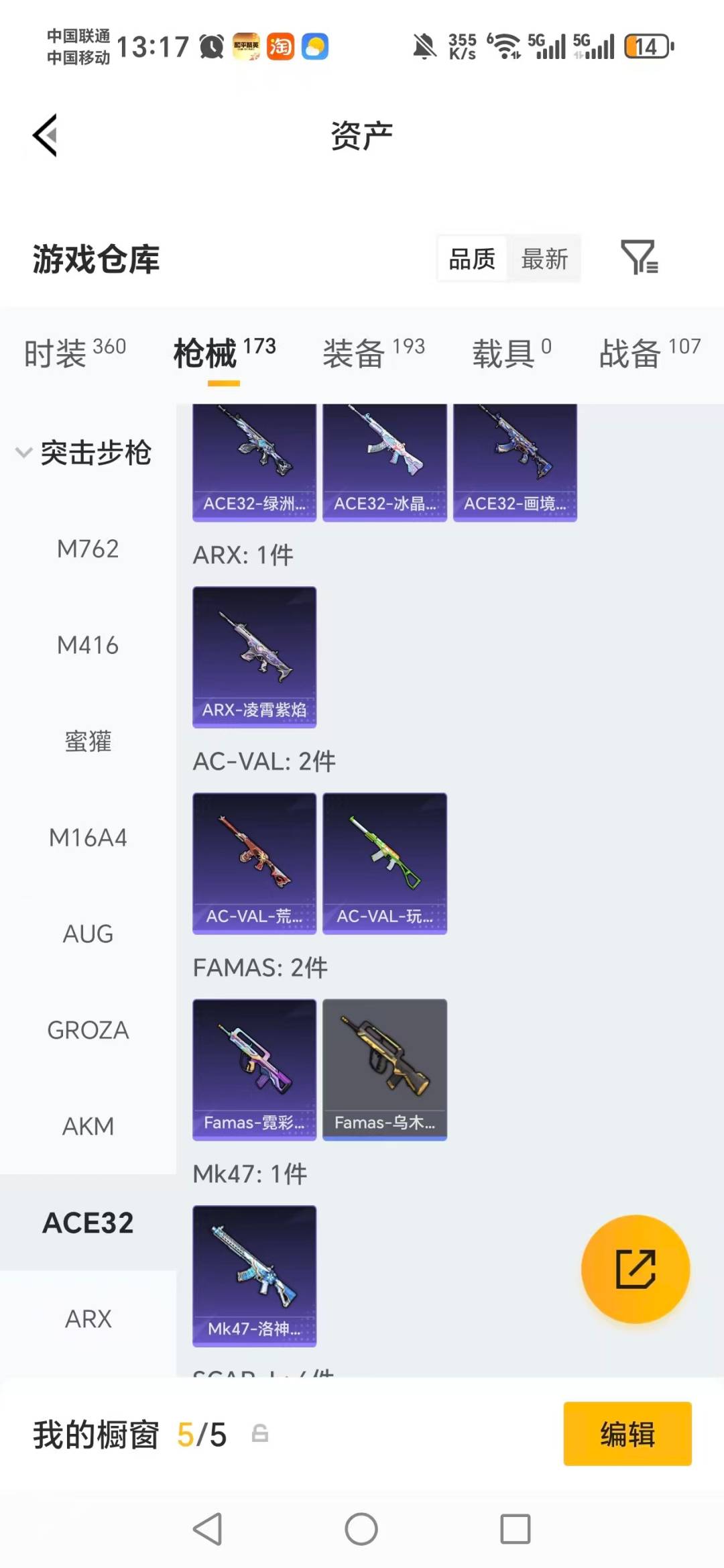The height and width of the screenshot is (1568, 724).
Task: Tap the clock/alarm icon in status bar
Action: pyautogui.click(x=211, y=46)
